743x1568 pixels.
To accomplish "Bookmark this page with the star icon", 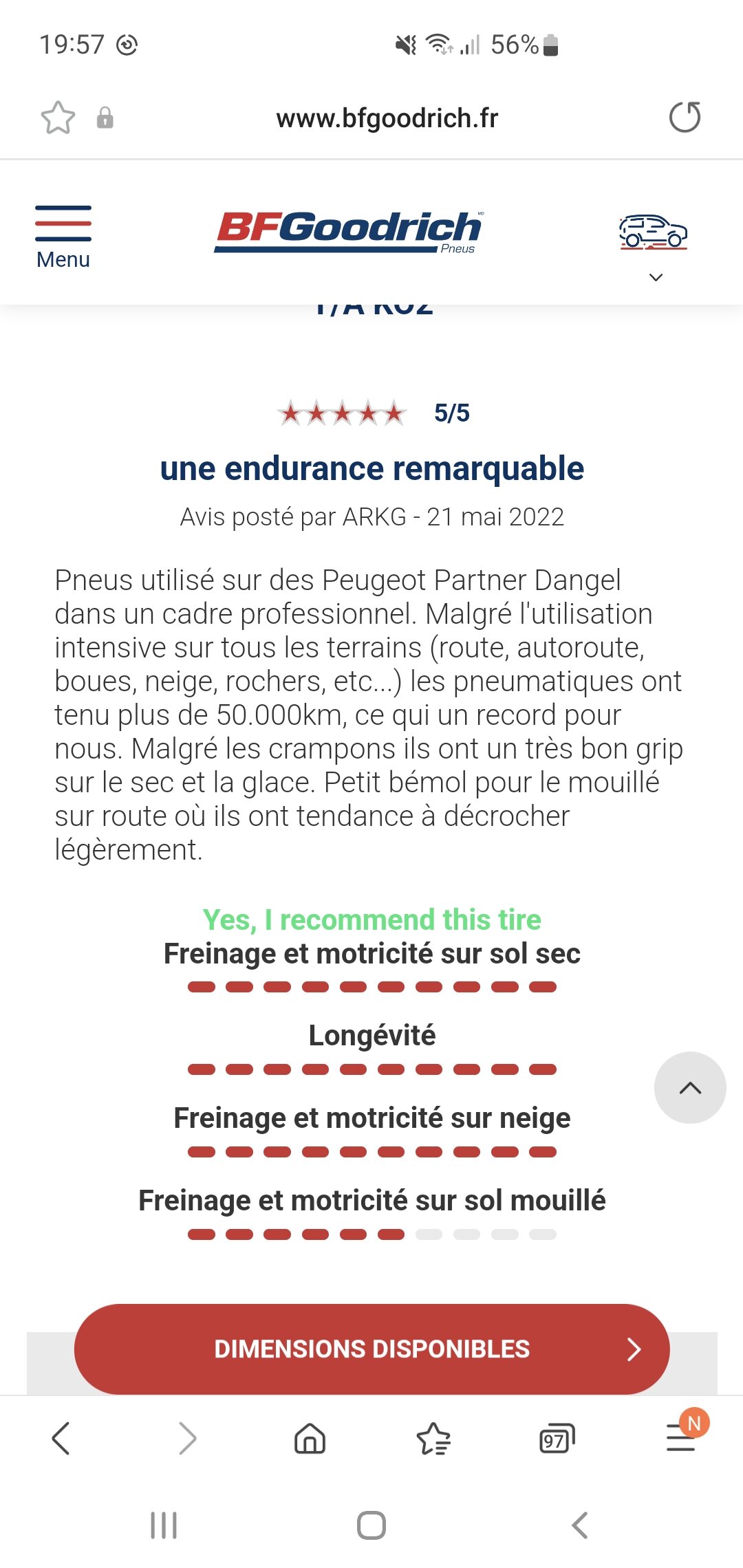I will tap(58, 118).
